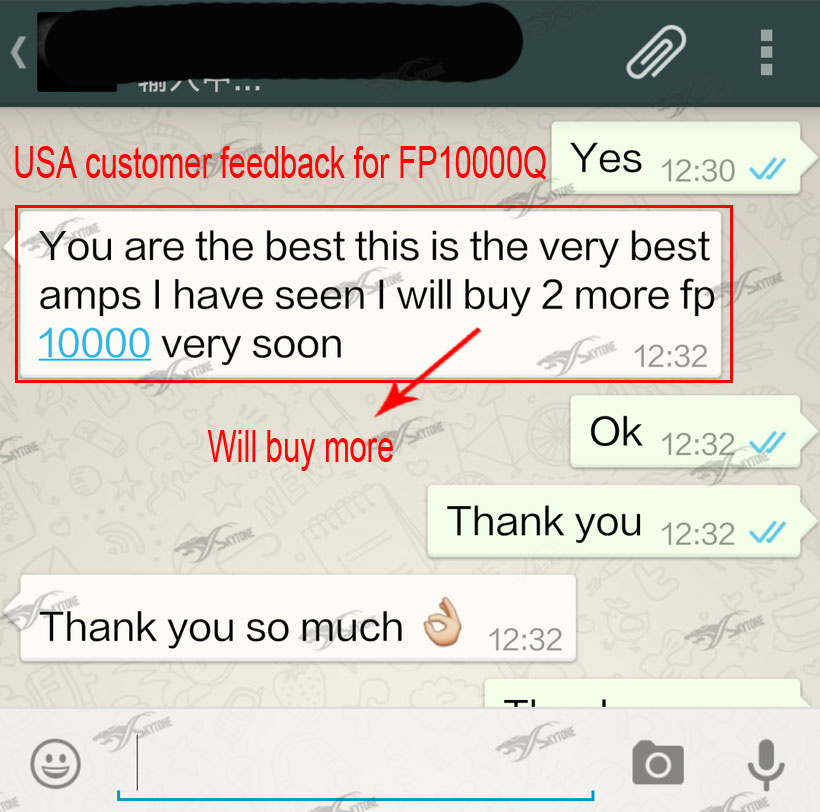Open the overflow menu

coord(766,51)
